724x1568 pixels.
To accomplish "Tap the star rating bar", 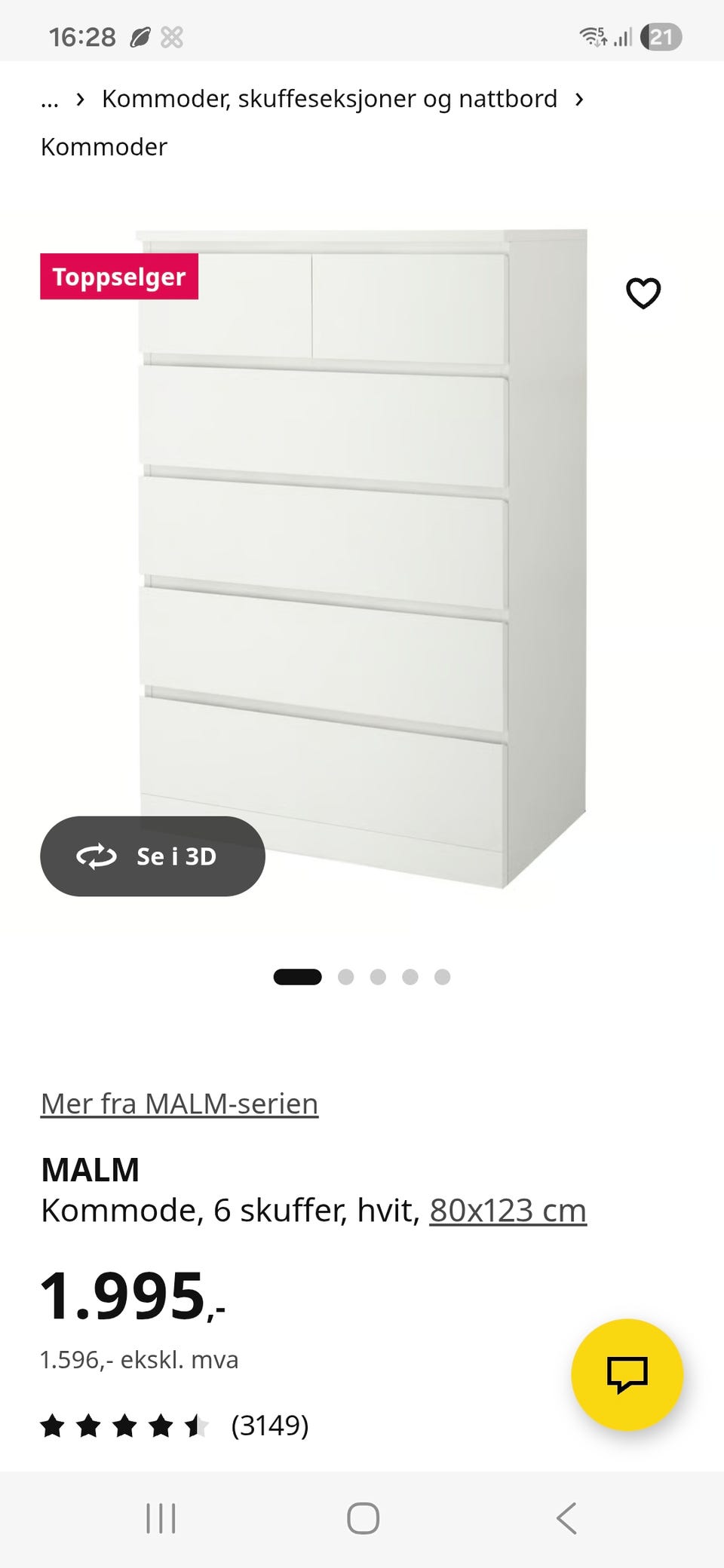I will [x=124, y=1426].
